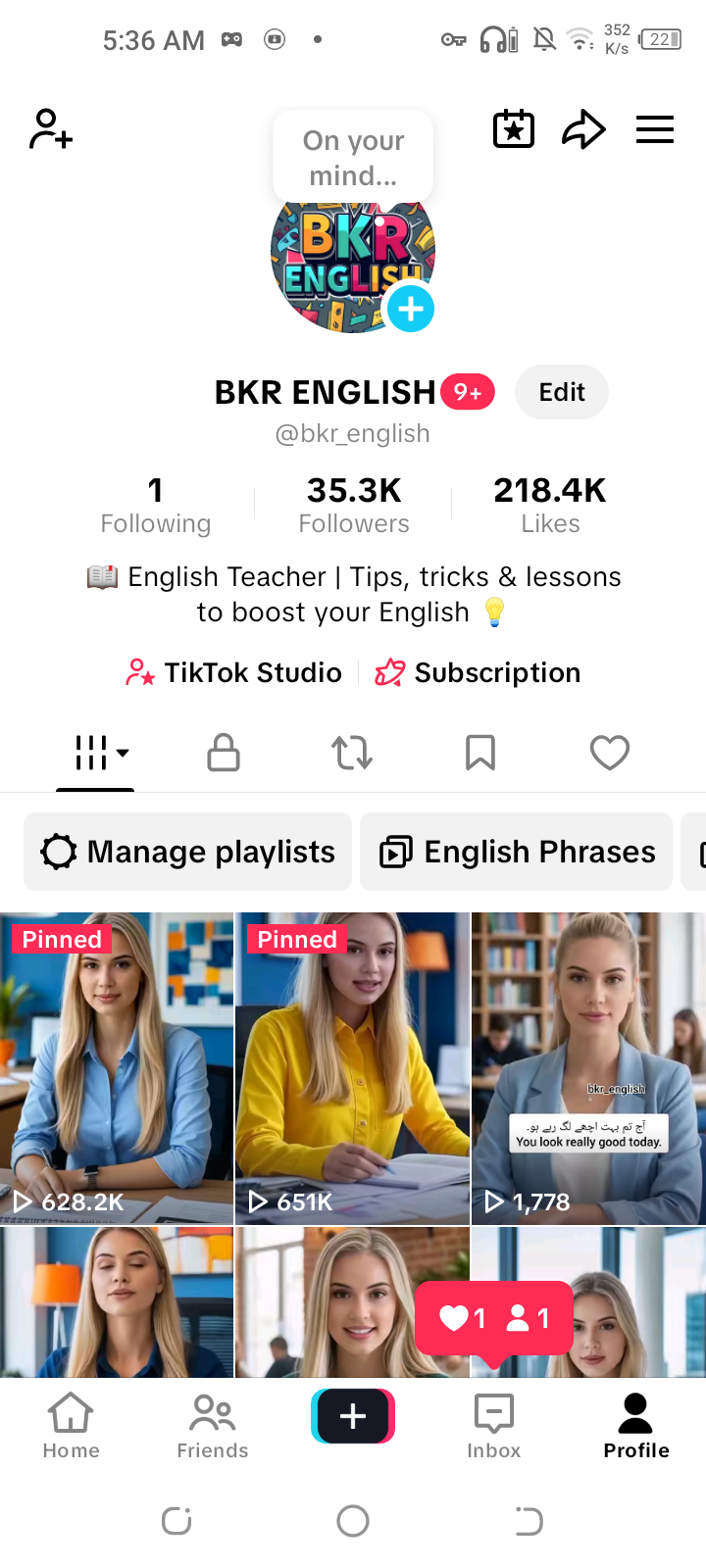Open the On your mind bubble
Image resolution: width=706 pixels, height=1568 pixels.
(352, 157)
